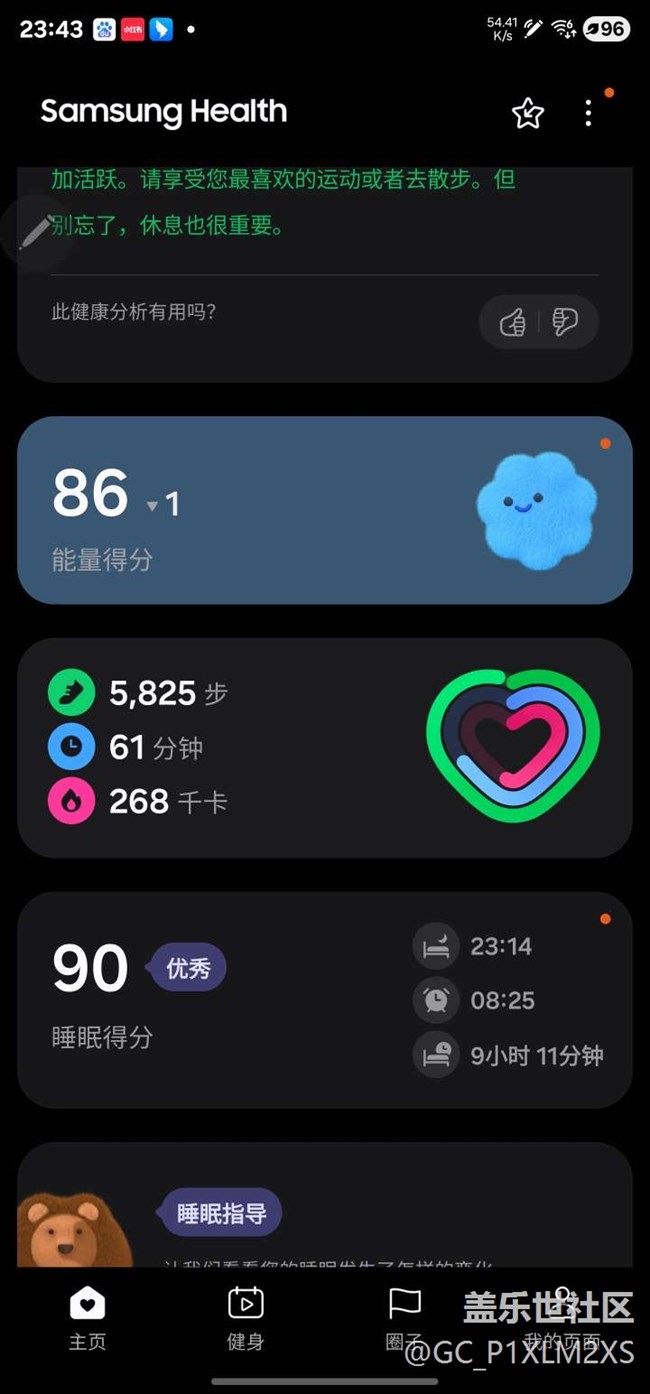650x1394 pixels.
Task: Go to the 主页 home tab
Action: [x=87, y=1318]
